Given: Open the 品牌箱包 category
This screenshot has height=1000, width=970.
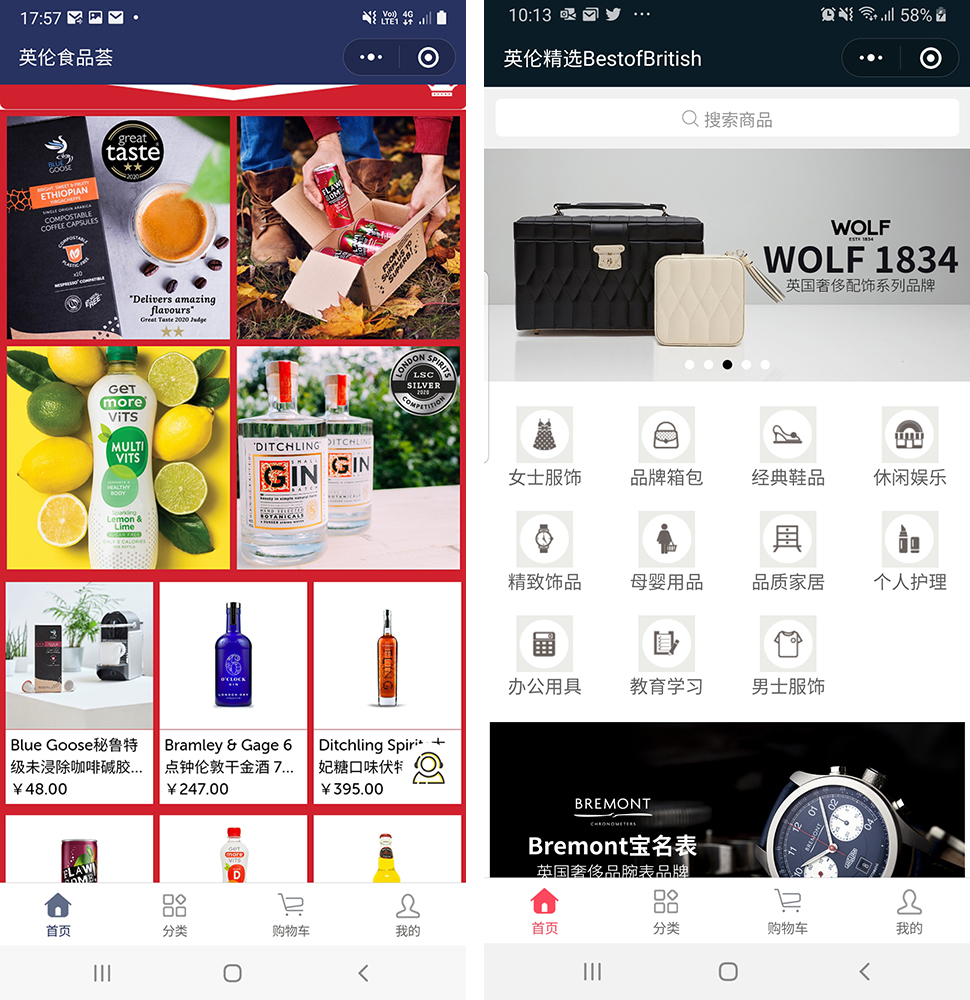Looking at the screenshot, I should pos(666,446).
